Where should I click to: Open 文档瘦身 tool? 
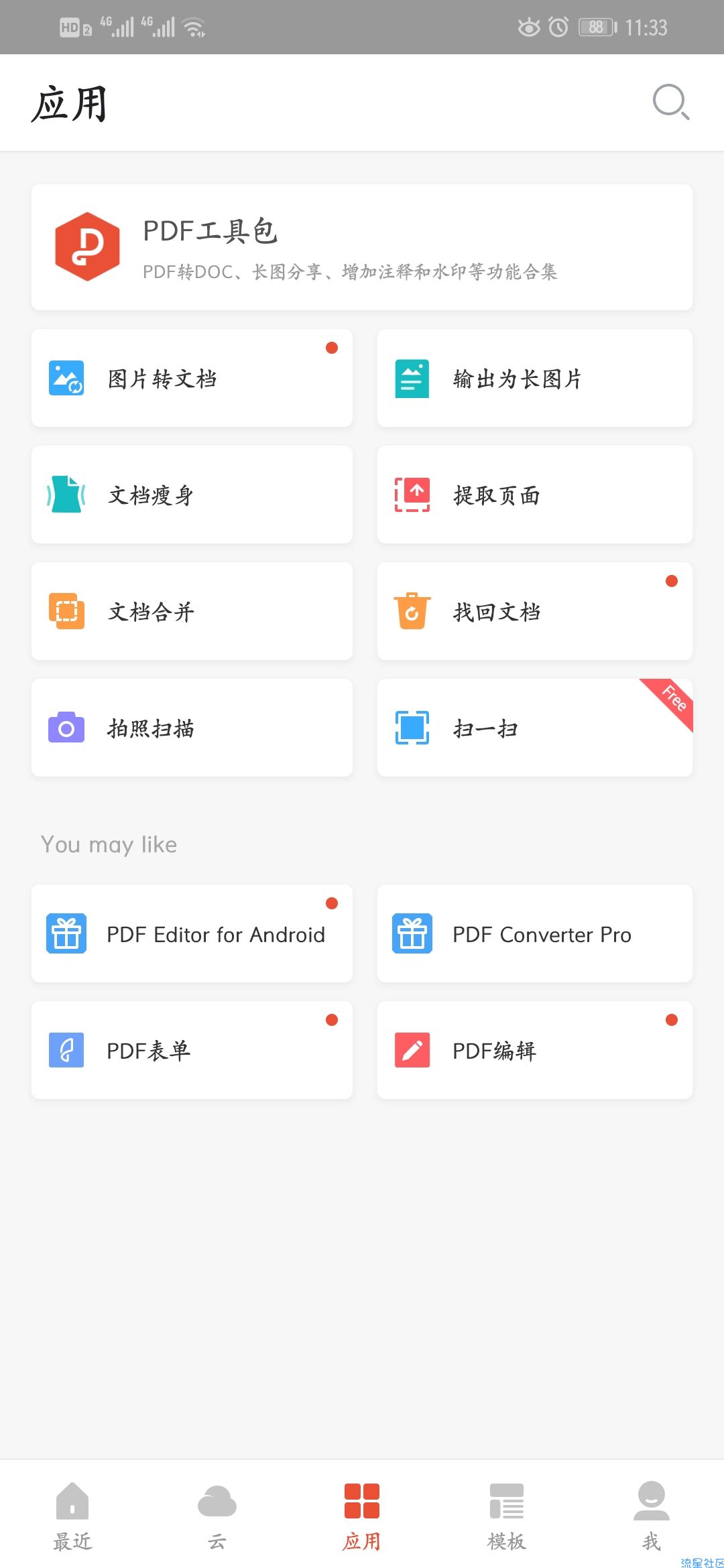(192, 495)
